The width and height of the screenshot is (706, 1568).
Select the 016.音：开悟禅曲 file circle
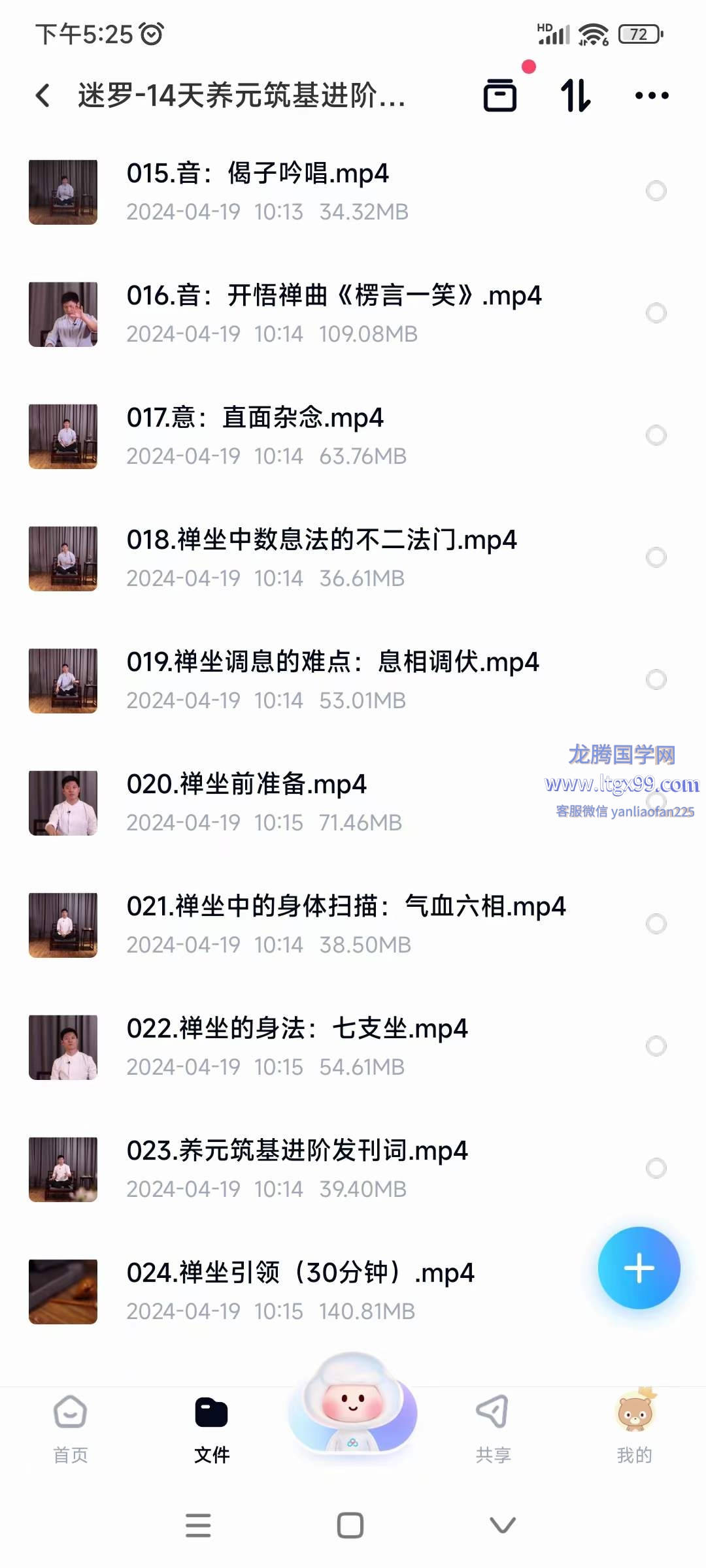pos(656,313)
